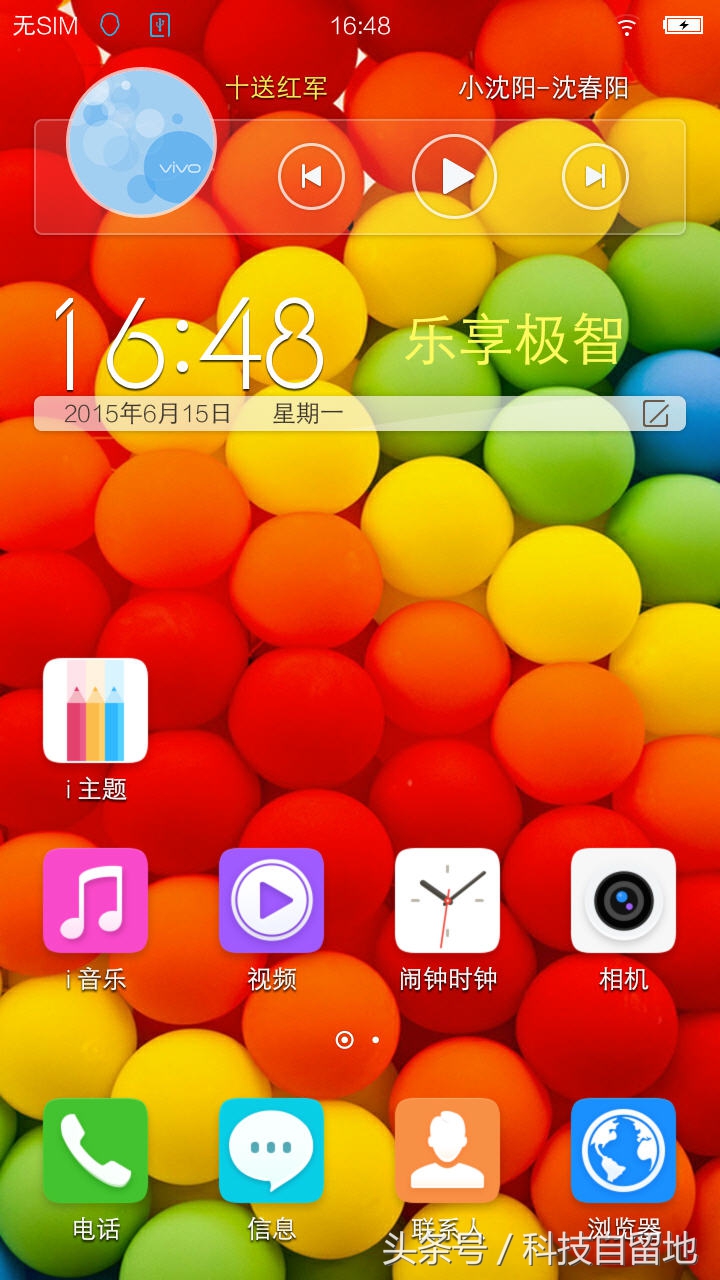Switch to the second home screen page dot
Image resolution: width=720 pixels, height=1280 pixels.
pyautogui.click(x=375, y=1040)
